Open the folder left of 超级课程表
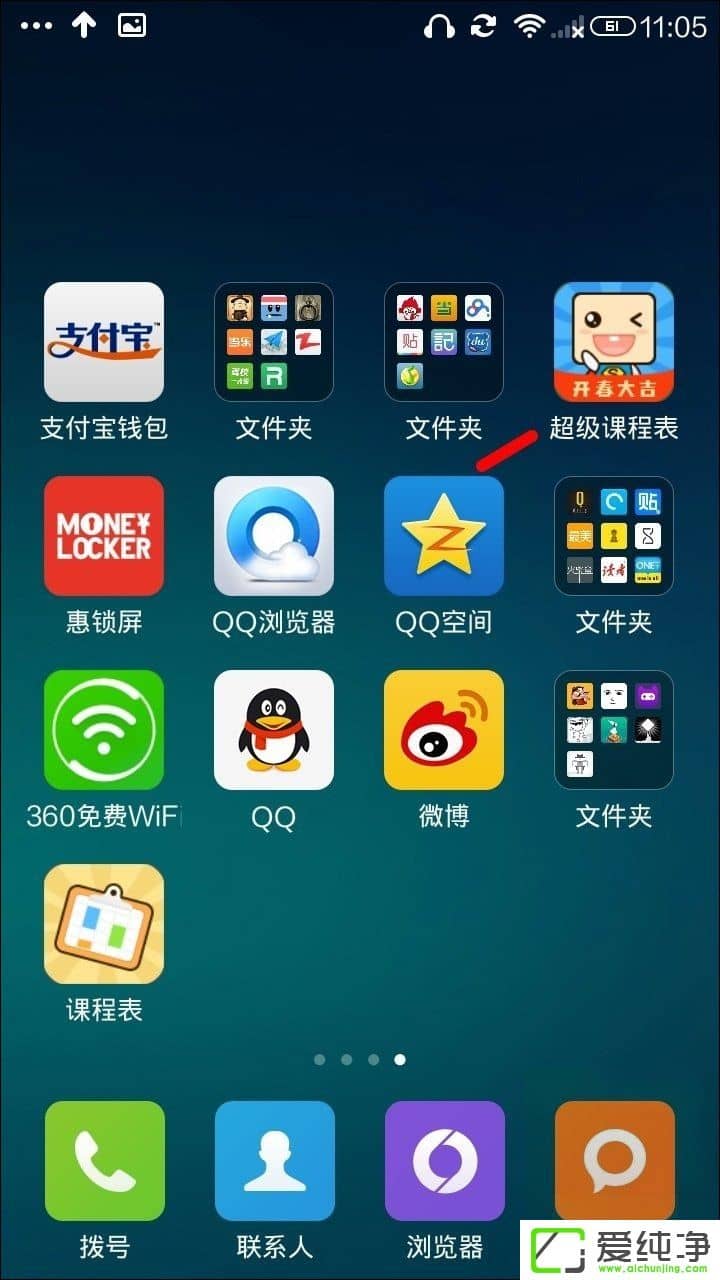 444,342
